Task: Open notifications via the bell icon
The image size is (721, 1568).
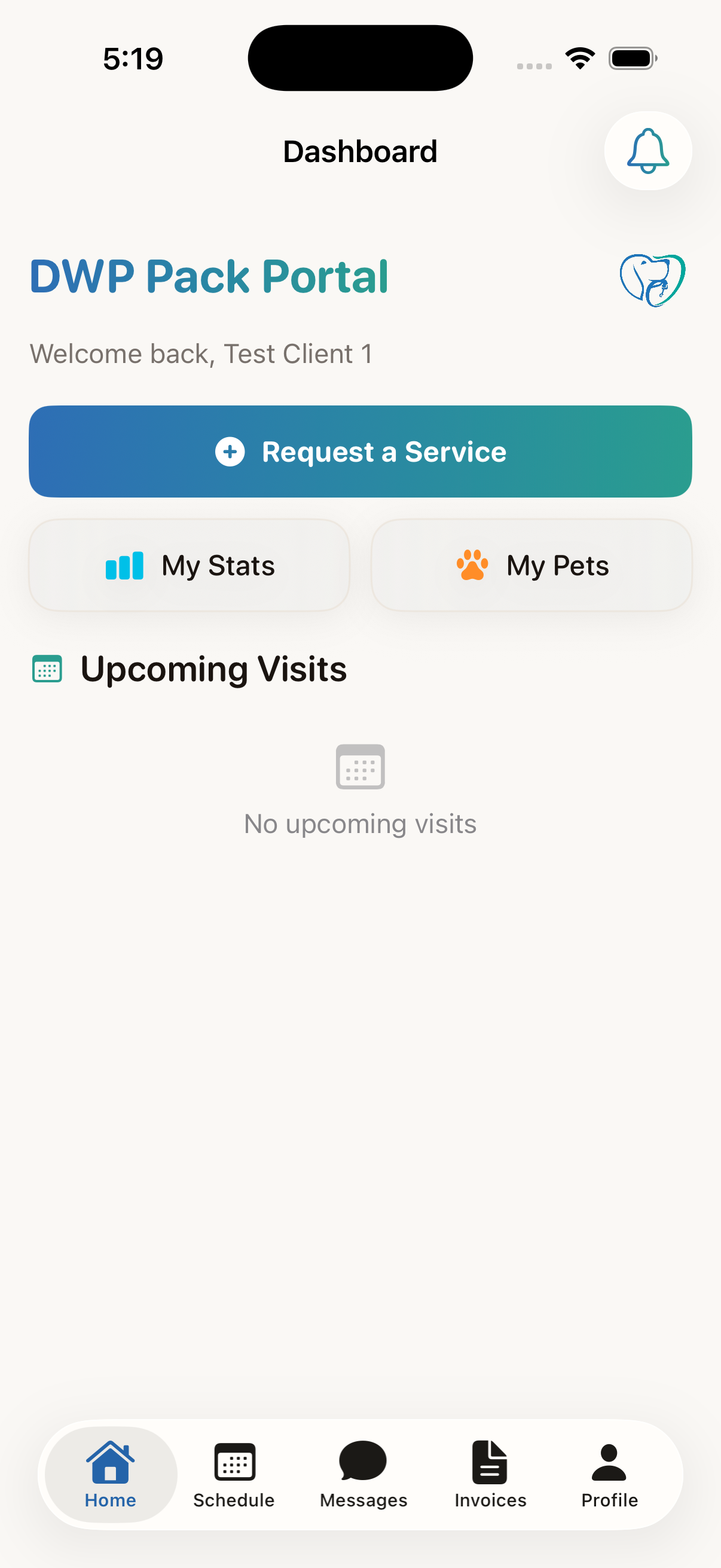Action: coord(647,151)
